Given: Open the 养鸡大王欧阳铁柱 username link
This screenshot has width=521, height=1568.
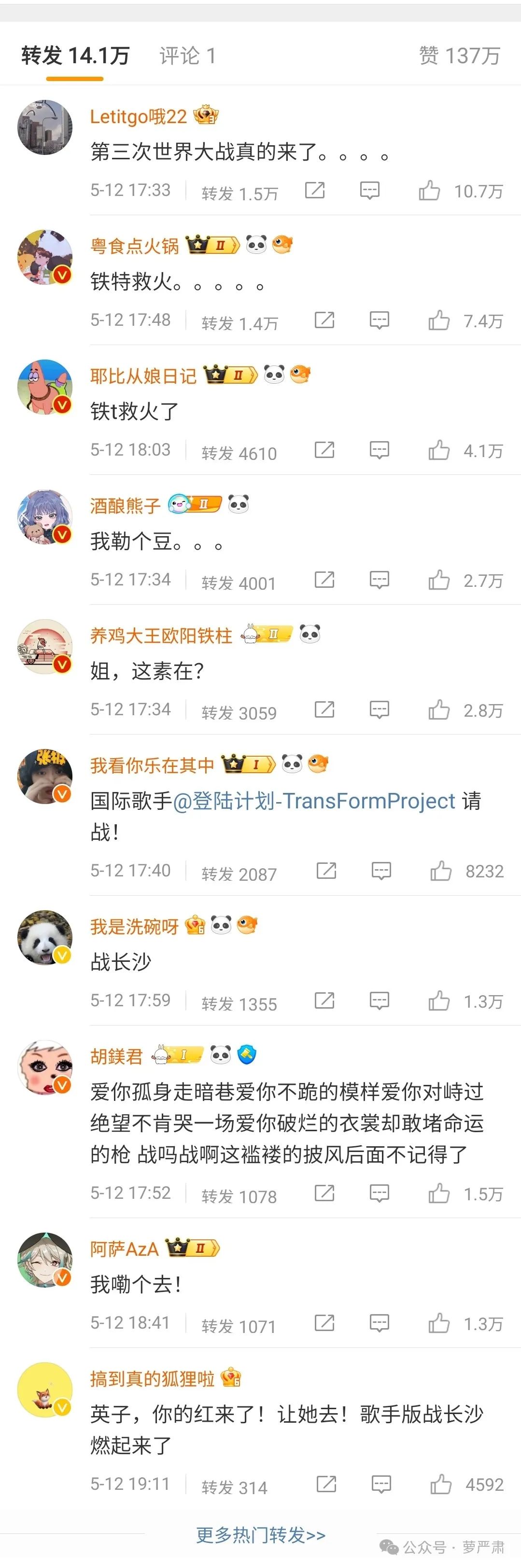Looking at the screenshot, I should click(161, 636).
